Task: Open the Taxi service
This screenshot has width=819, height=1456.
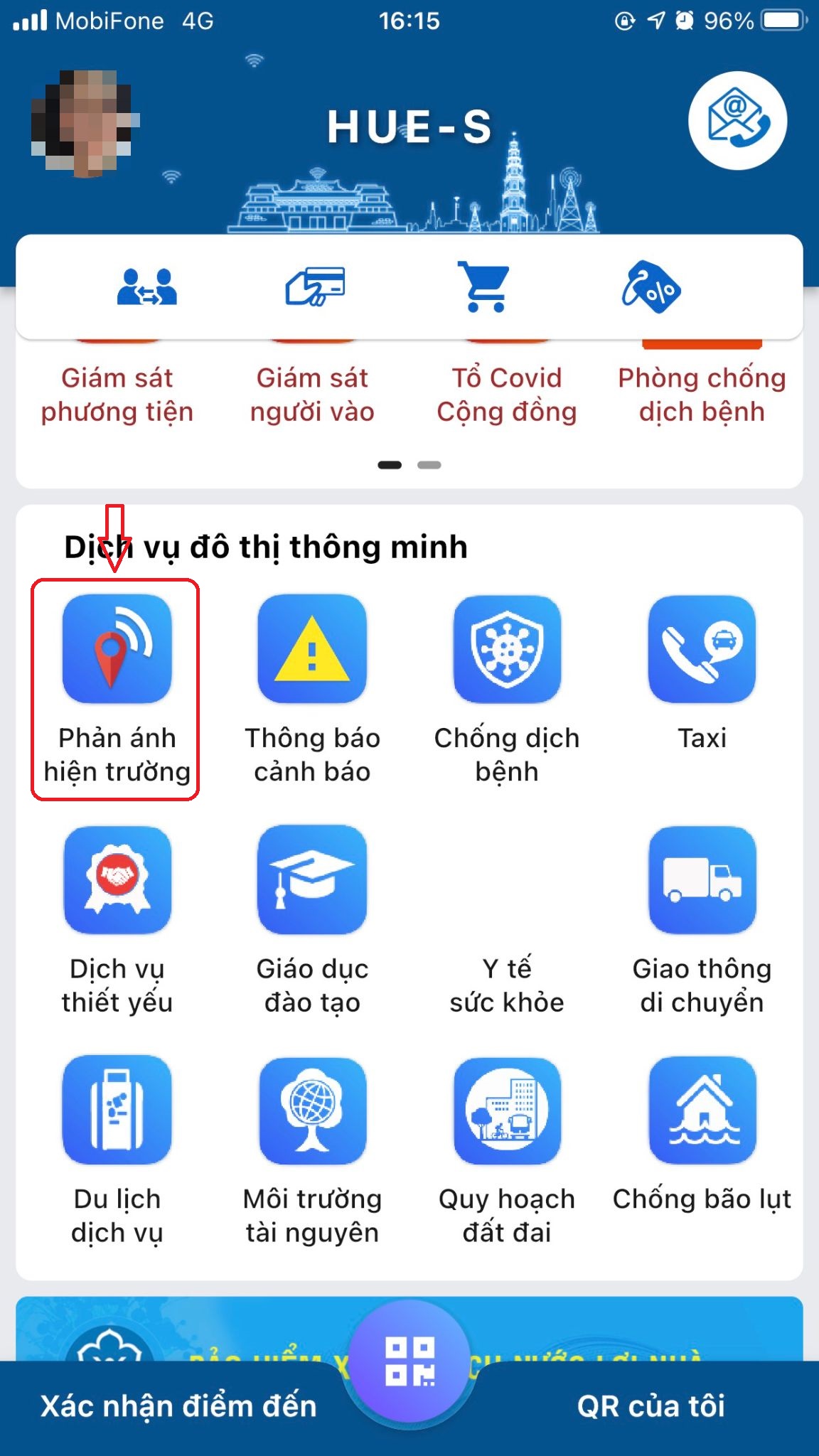Action: [702, 650]
